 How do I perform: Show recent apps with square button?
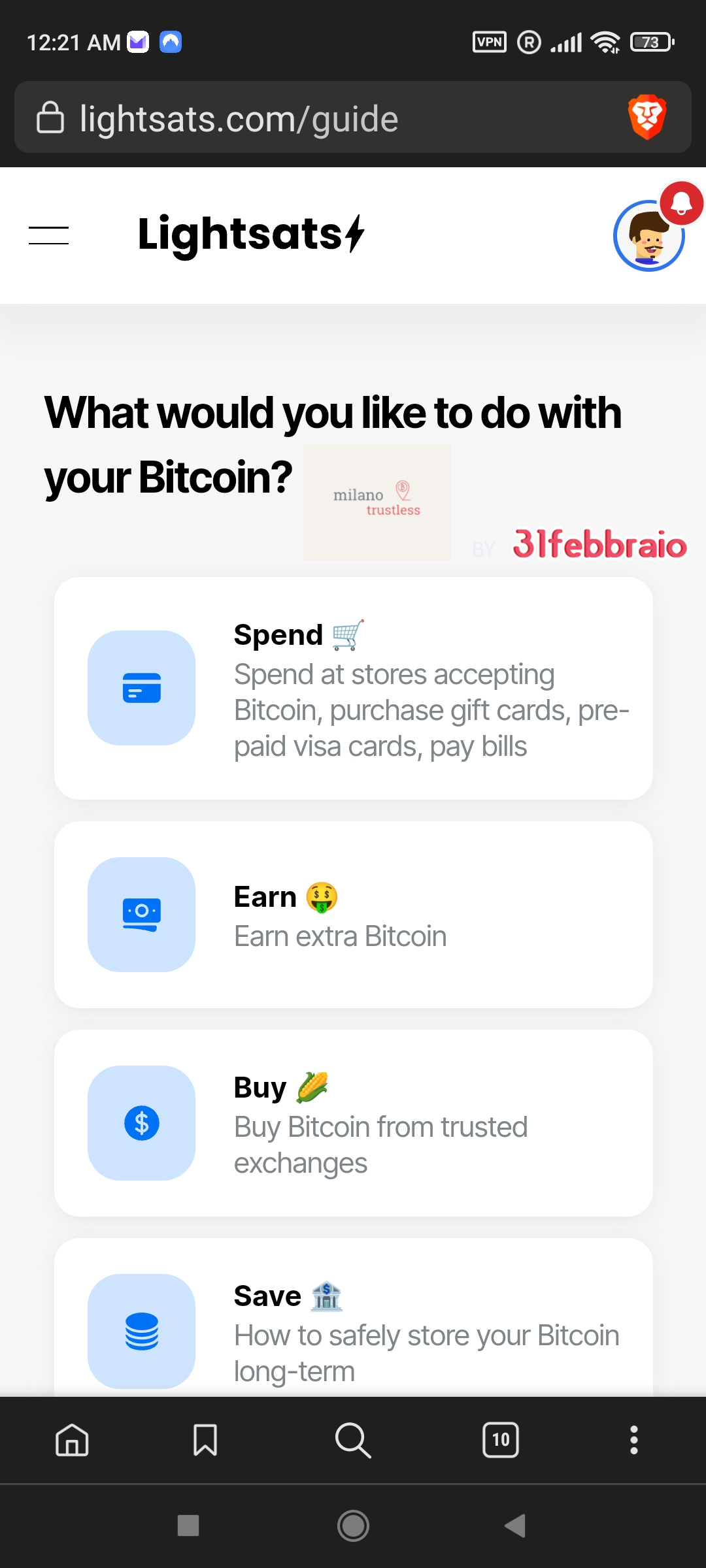click(188, 1526)
